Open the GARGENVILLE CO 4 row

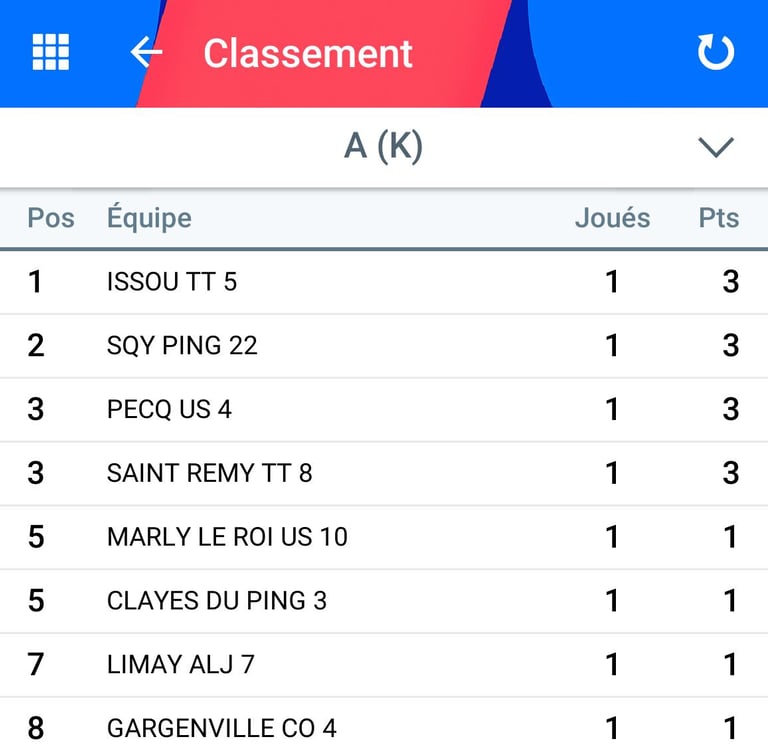pyautogui.click(x=384, y=725)
